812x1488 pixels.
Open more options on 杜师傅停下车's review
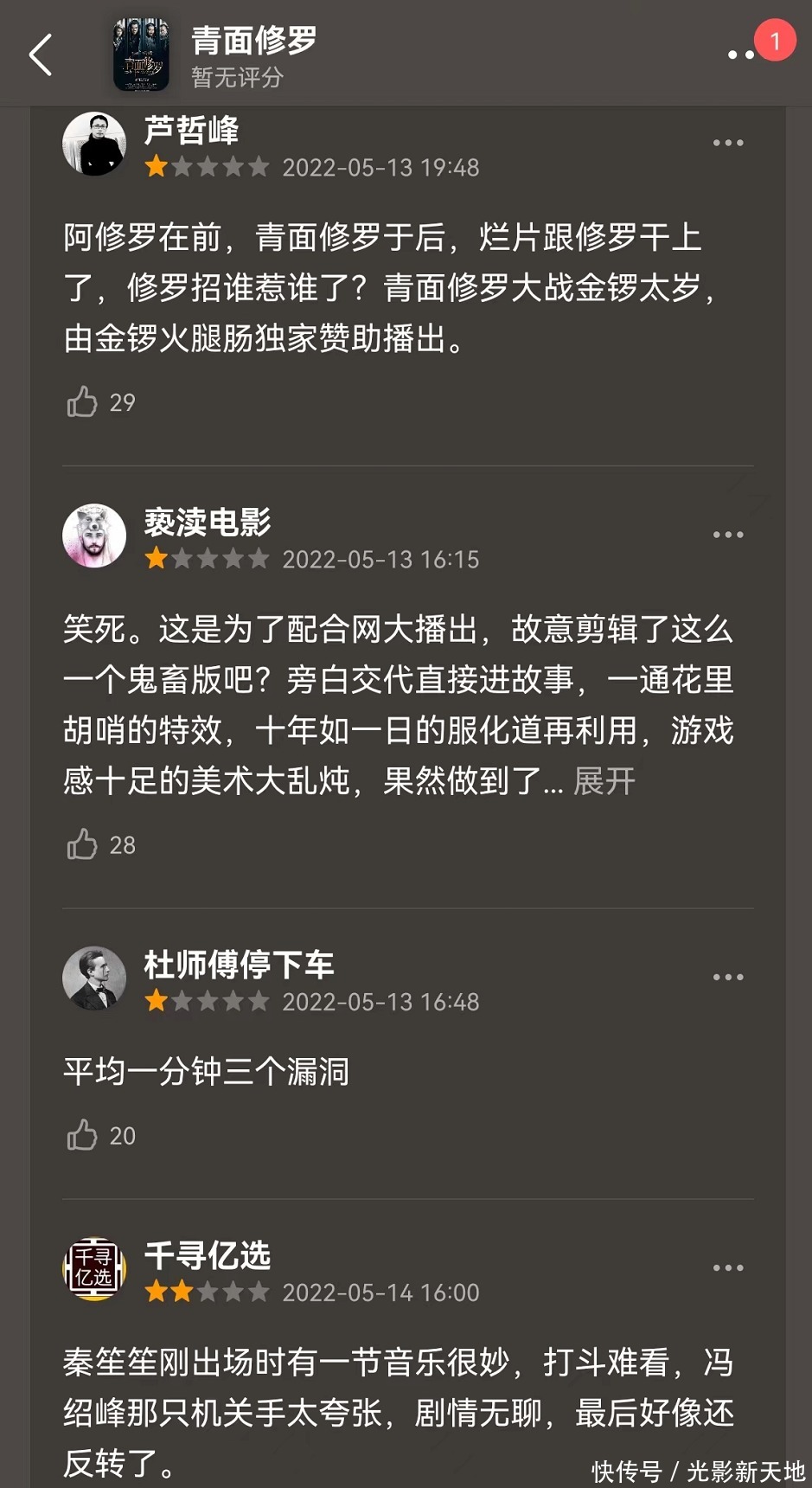(728, 978)
